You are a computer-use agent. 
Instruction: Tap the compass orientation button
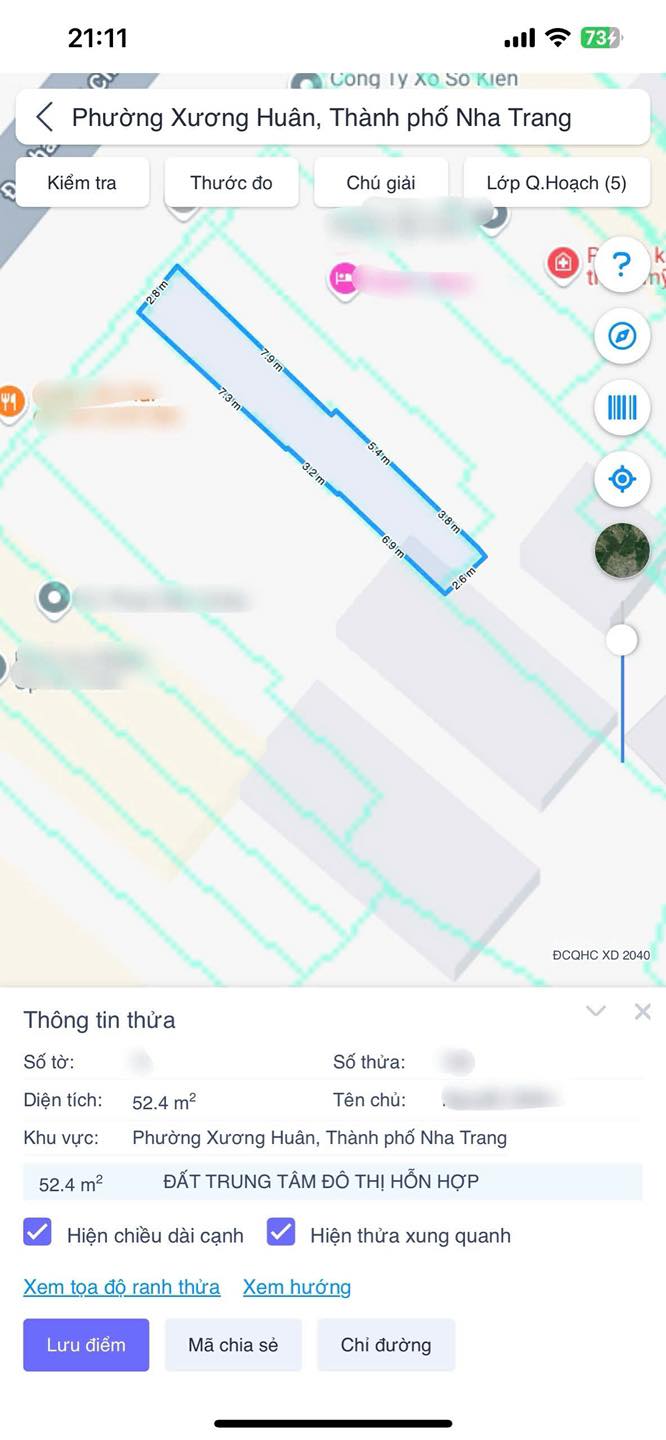tap(622, 336)
